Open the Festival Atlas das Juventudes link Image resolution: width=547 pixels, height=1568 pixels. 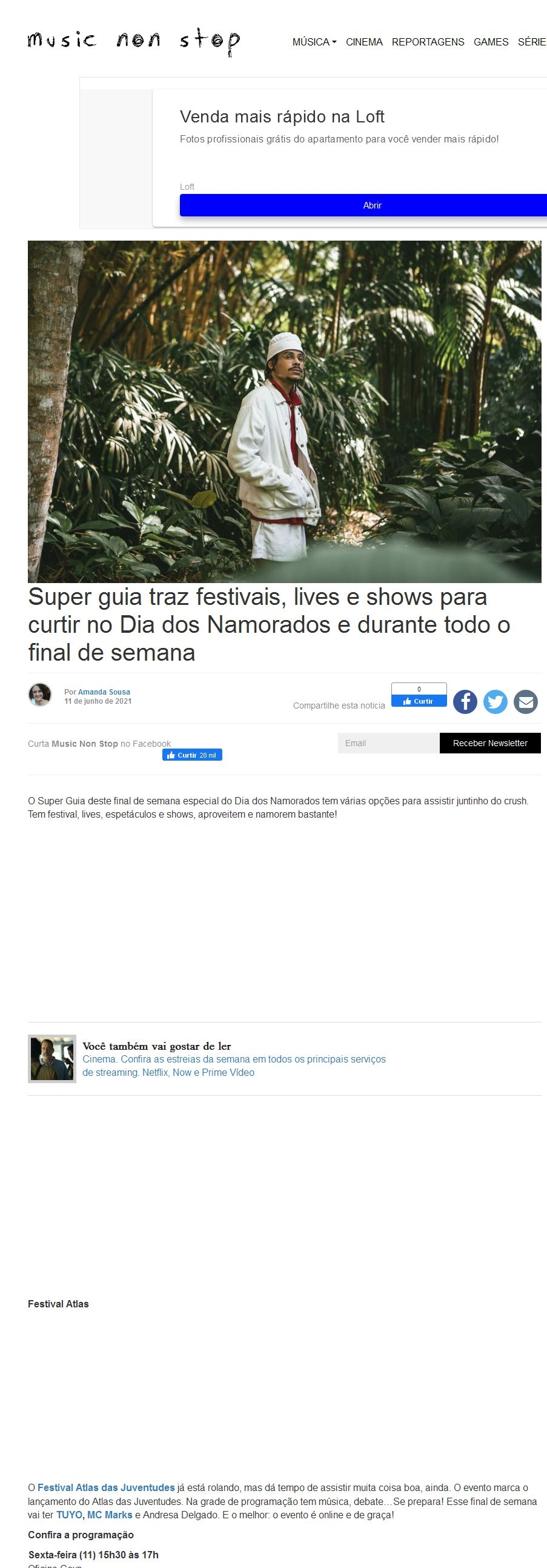point(106,1487)
